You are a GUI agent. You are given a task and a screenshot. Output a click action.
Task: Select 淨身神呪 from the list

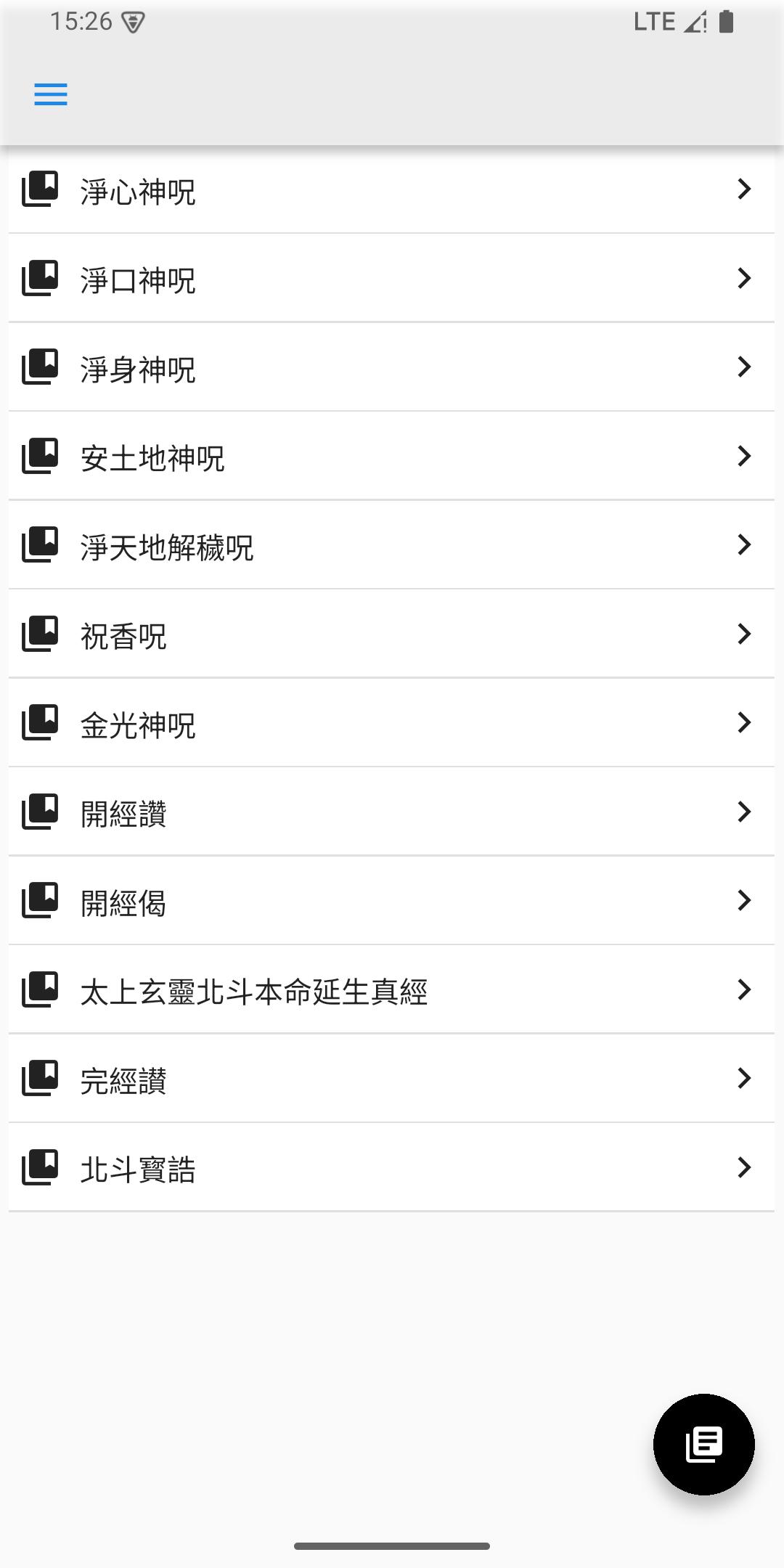coord(392,368)
